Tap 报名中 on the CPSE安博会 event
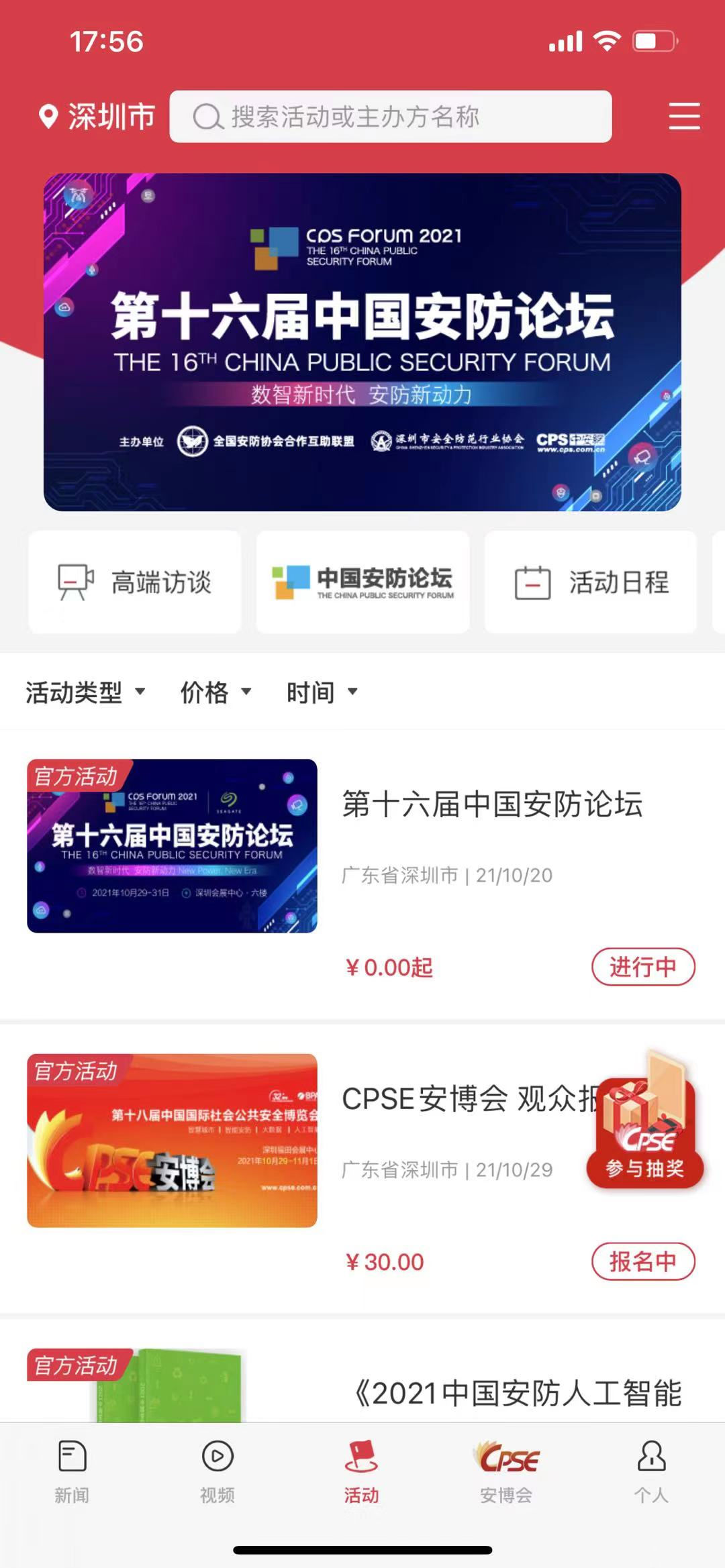Image resolution: width=725 pixels, height=1568 pixels. pos(642,1261)
